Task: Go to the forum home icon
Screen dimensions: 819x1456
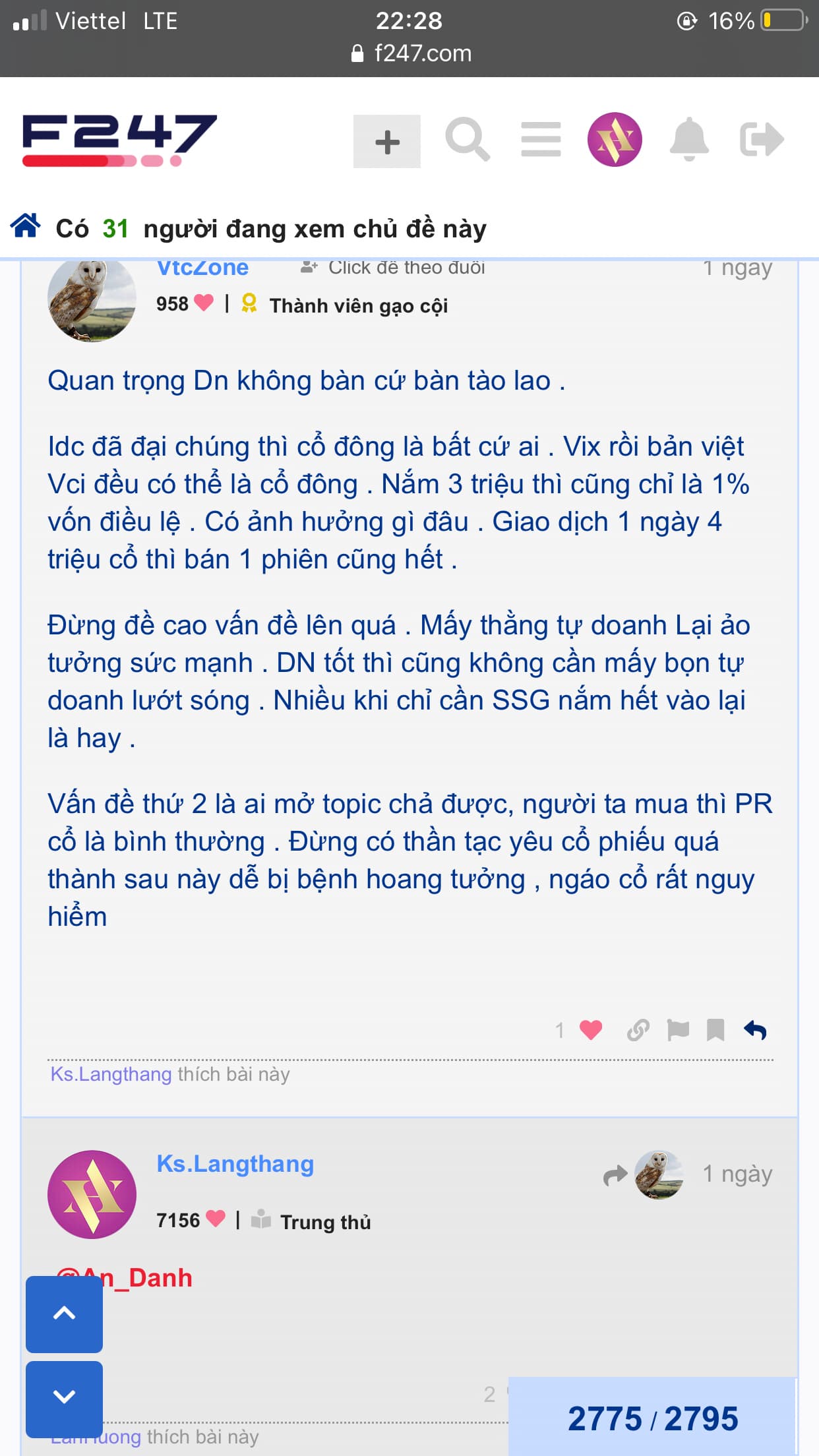Action: point(26,226)
